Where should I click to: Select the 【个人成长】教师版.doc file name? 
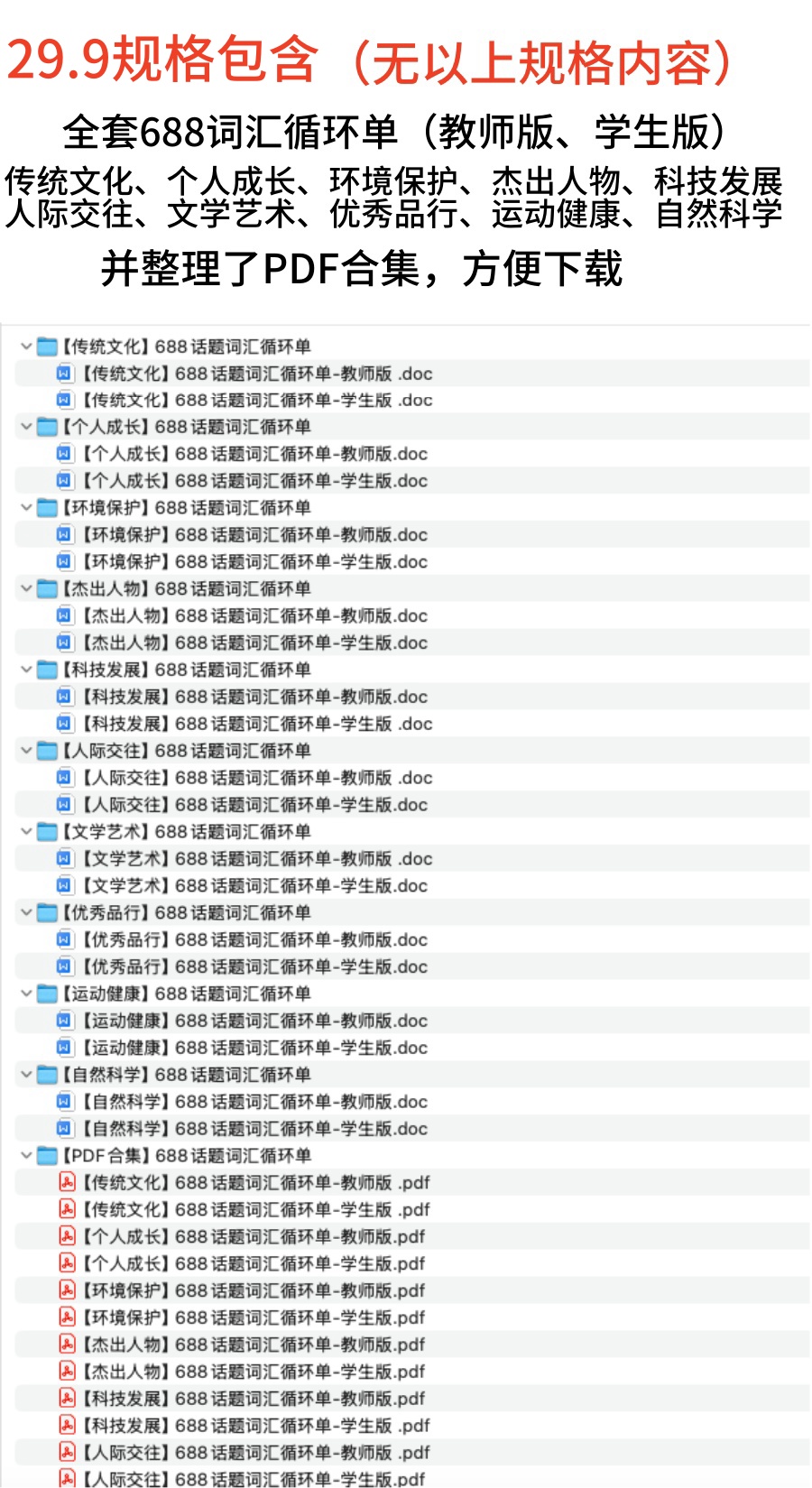tap(253, 454)
